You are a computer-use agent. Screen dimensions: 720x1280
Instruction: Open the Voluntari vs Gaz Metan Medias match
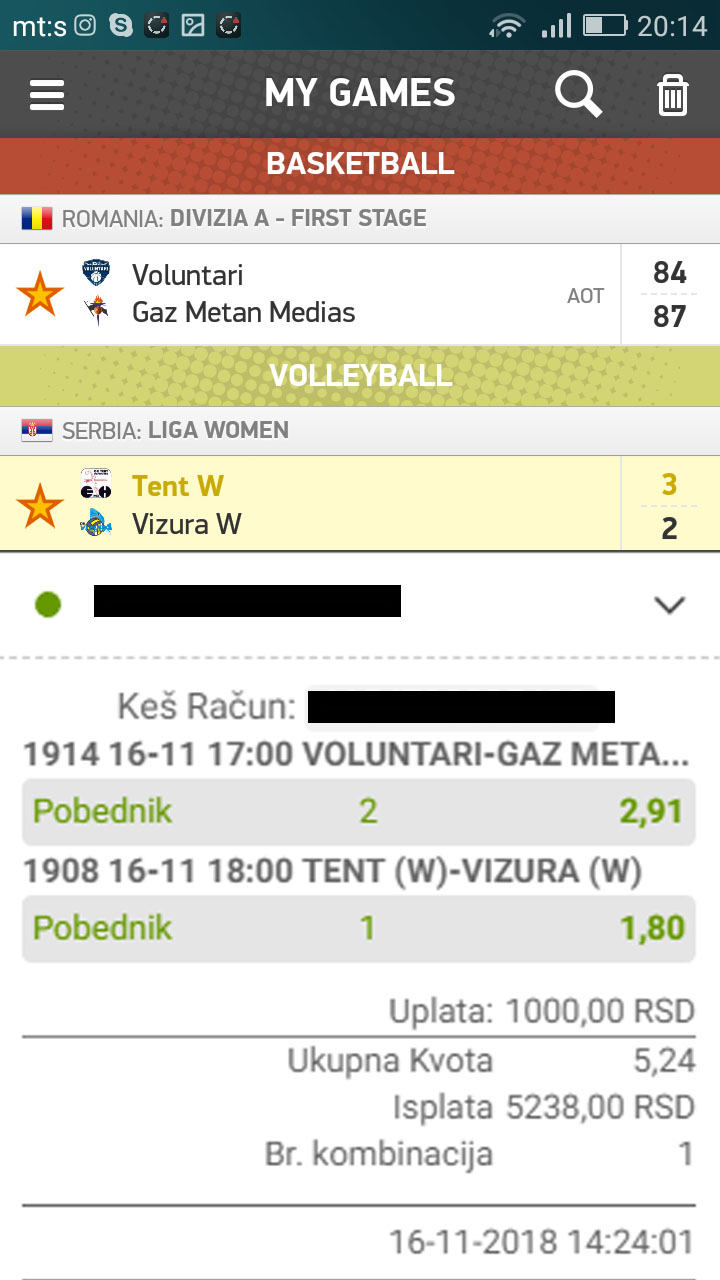360,294
